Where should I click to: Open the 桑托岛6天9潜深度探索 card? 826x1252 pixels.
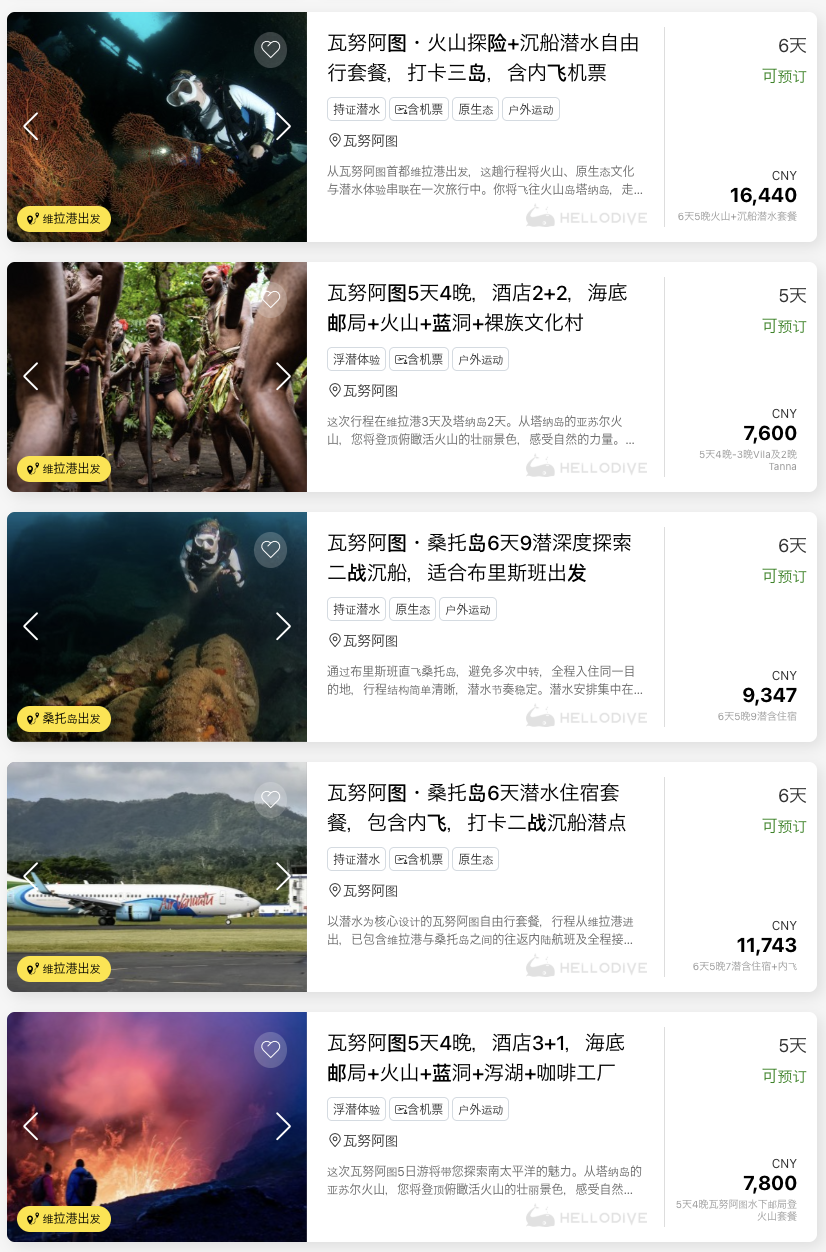pos(479,558)
